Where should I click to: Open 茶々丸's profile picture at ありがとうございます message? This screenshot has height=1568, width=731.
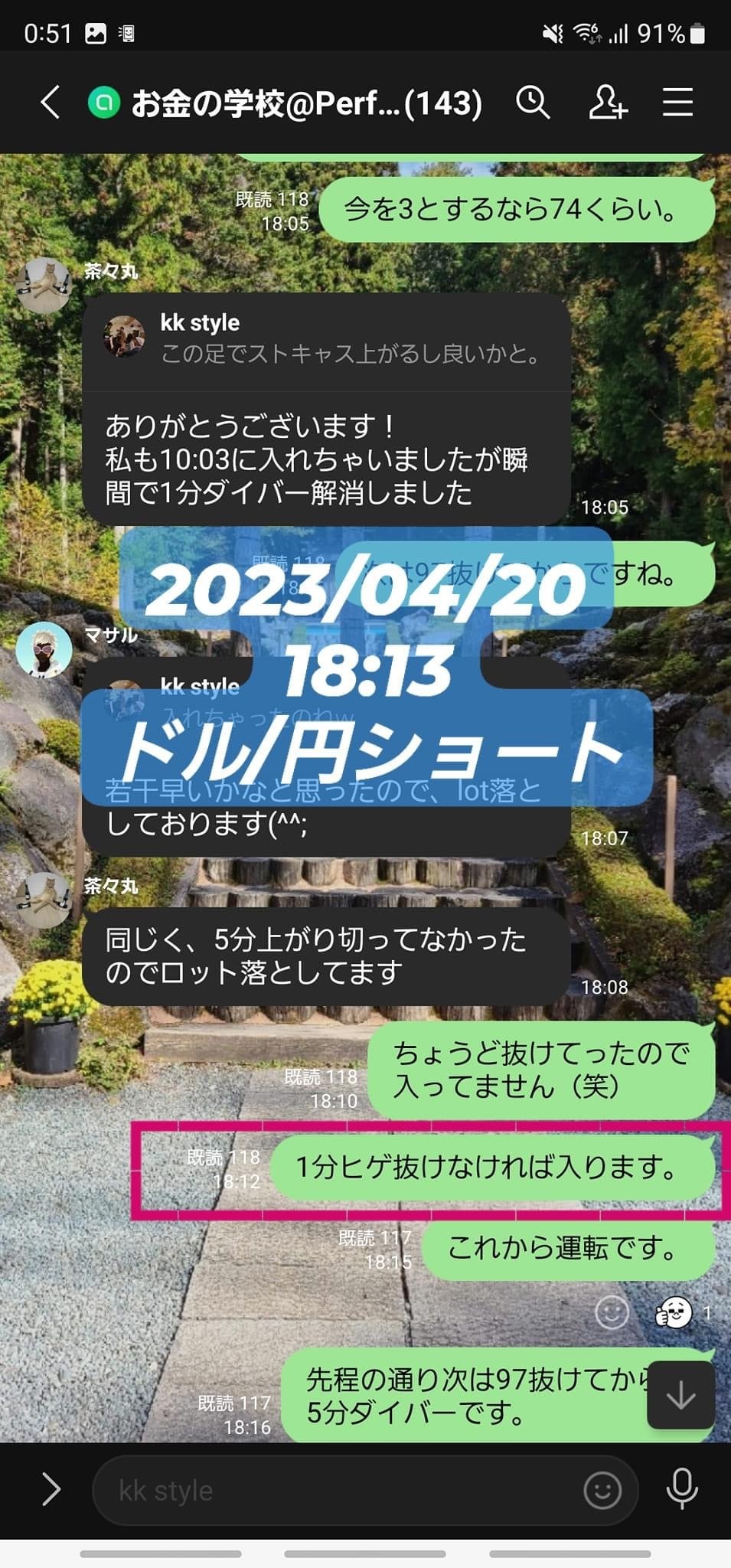pyautogui.click(x=44, y=286)
